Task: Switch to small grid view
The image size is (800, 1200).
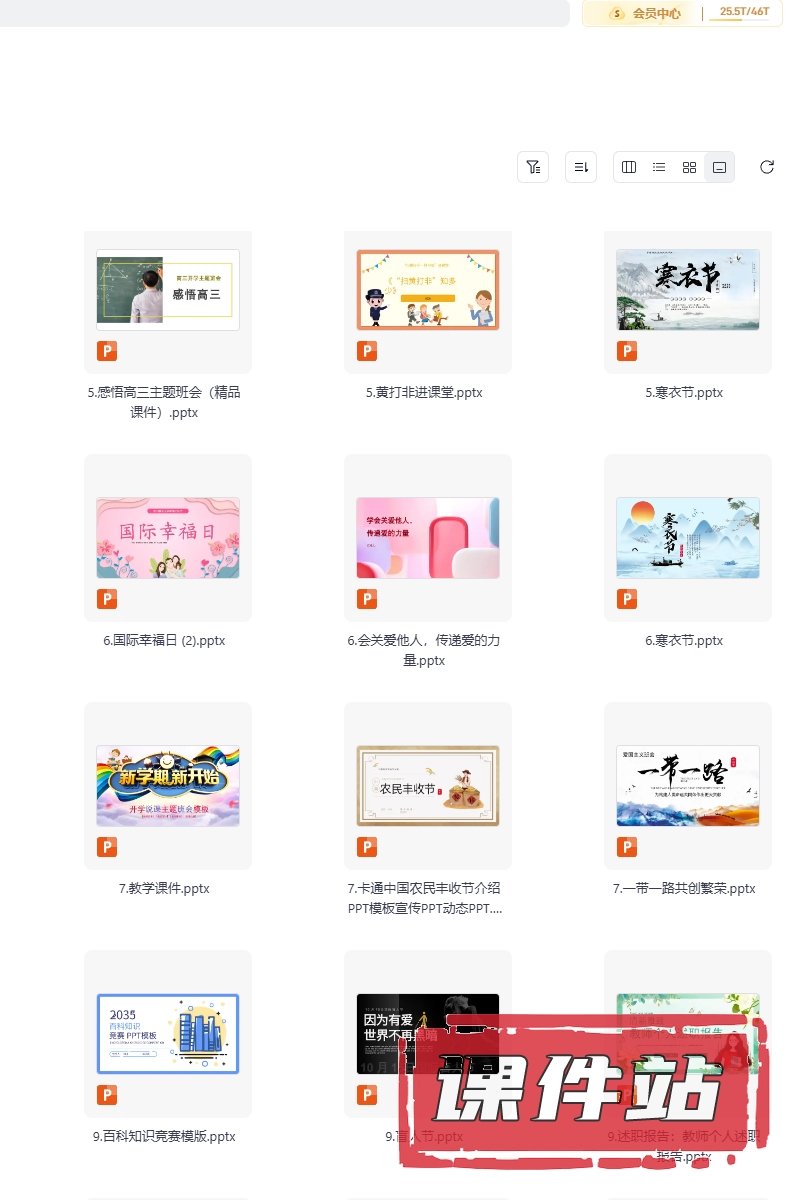Action: 689,167
